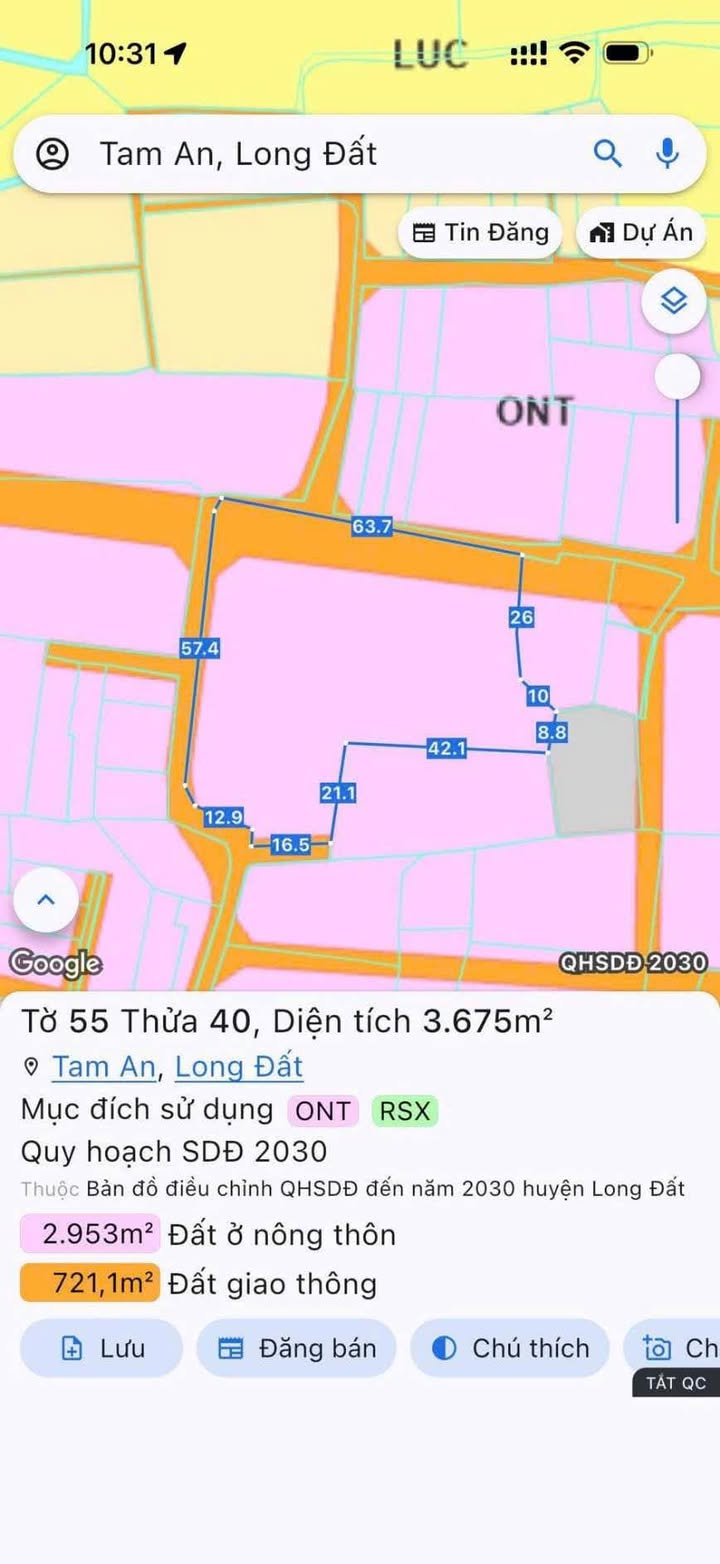Open the Dự Án projects chip

[641, 233]
